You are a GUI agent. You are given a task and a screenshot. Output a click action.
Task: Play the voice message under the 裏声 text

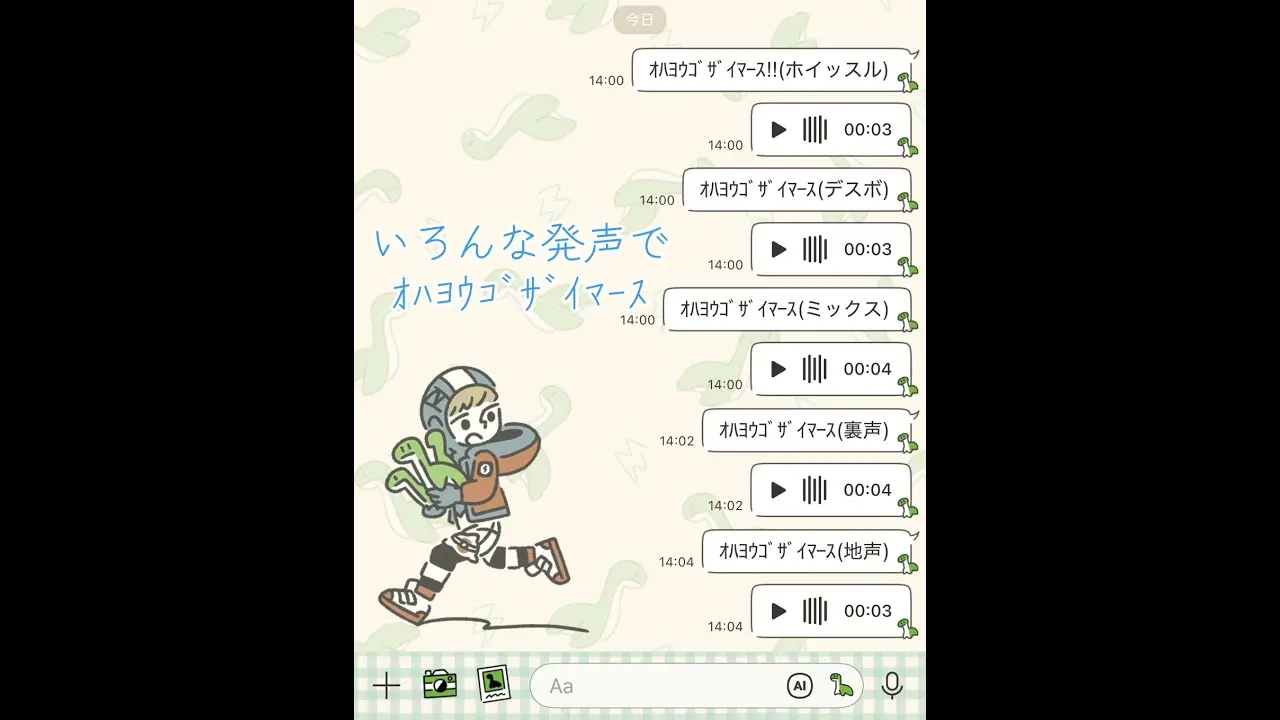[x=779, y=490]
